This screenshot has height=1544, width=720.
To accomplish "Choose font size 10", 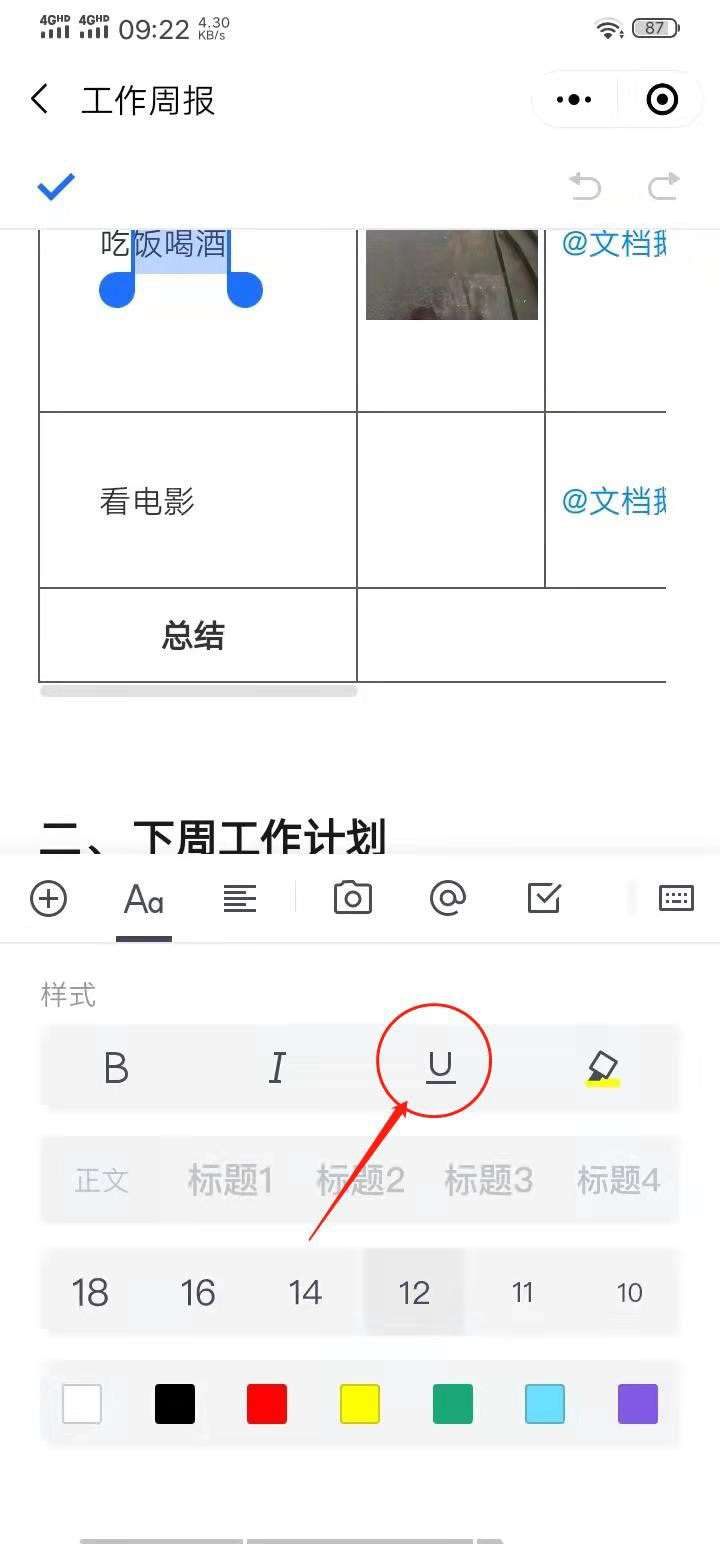I will (629, 1292).
